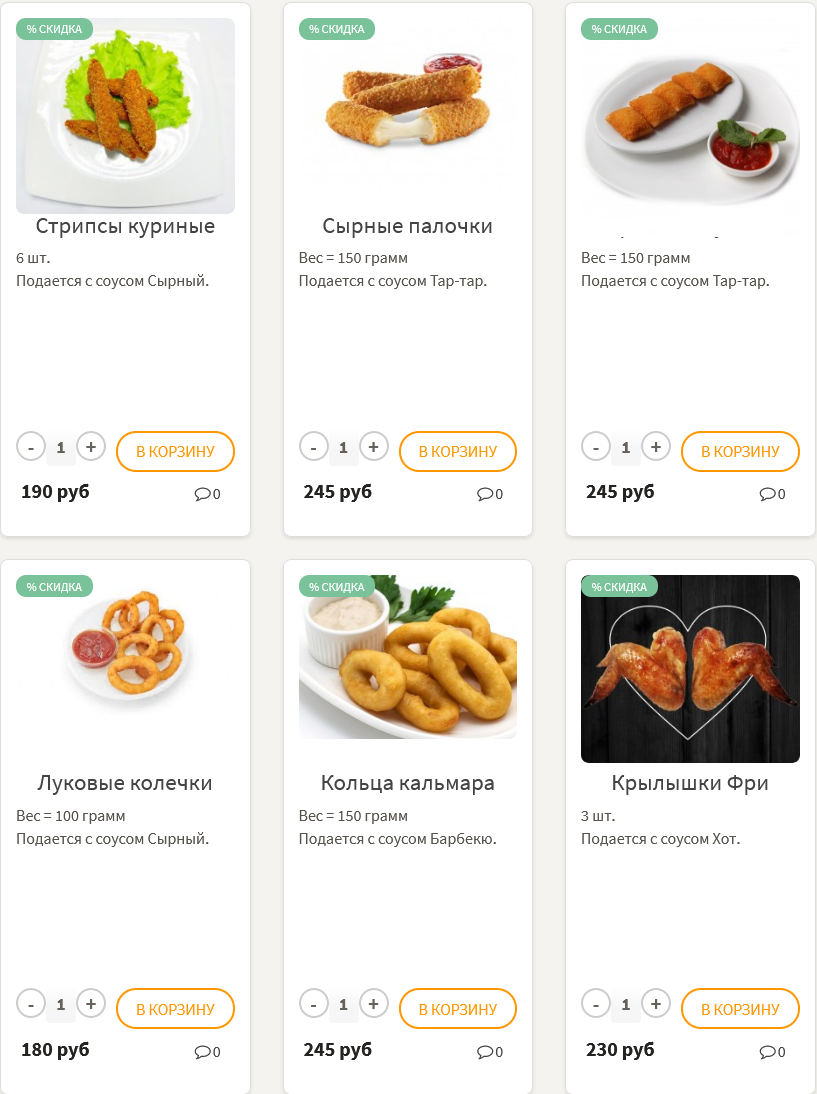Screen dimensions: 817x1094
Task: Decrease quantity of Луковые колечки
Action: click(x=31, y=1003)
